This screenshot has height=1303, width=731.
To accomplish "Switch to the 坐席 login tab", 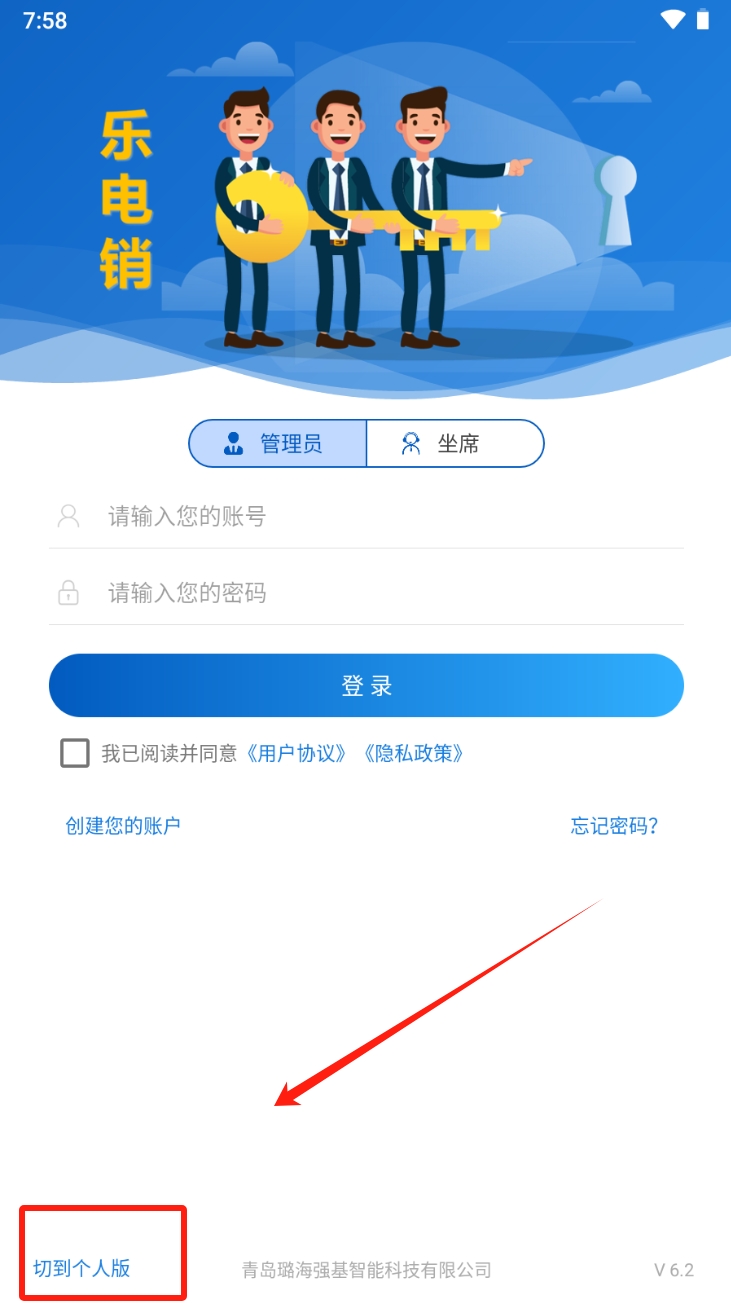I will coord(455,444).
